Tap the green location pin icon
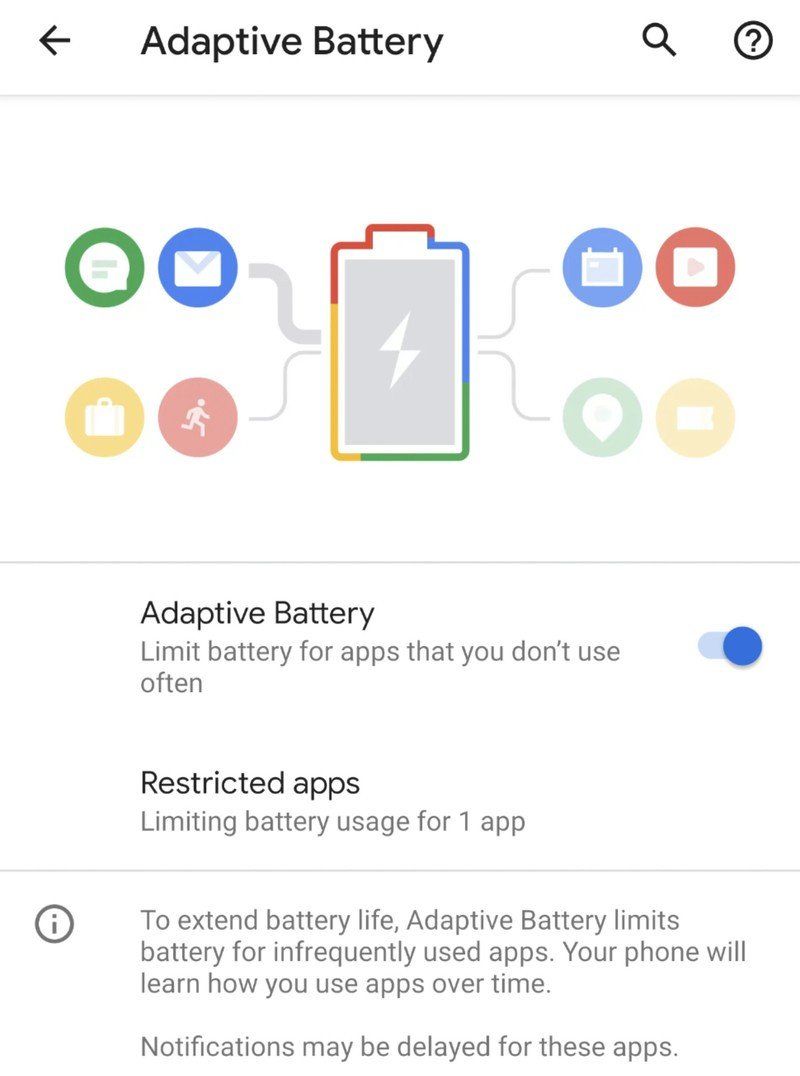Screen dimensions: 800x1076 602,417
